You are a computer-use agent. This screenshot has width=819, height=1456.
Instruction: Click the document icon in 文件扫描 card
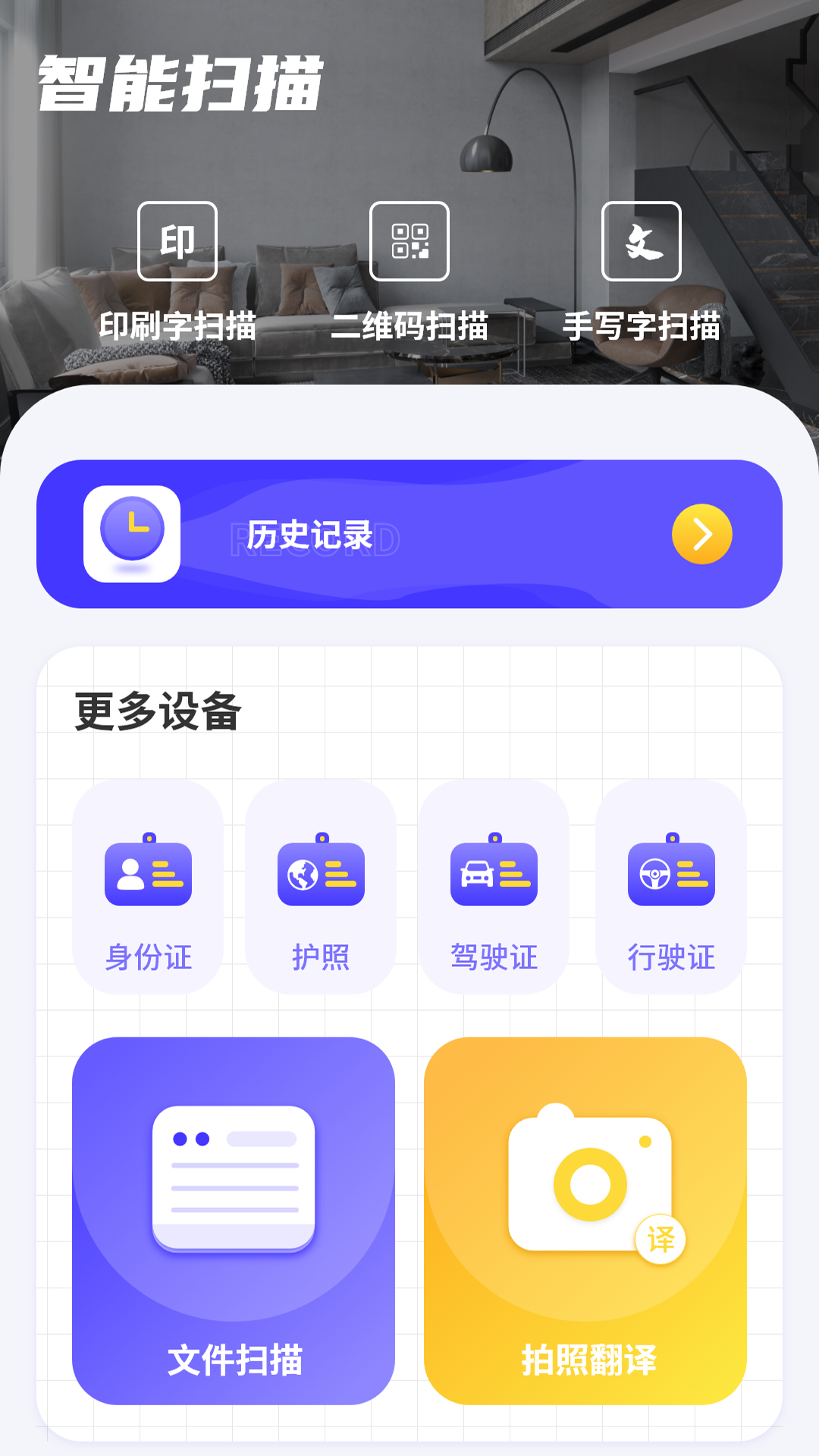[234, 1179]
